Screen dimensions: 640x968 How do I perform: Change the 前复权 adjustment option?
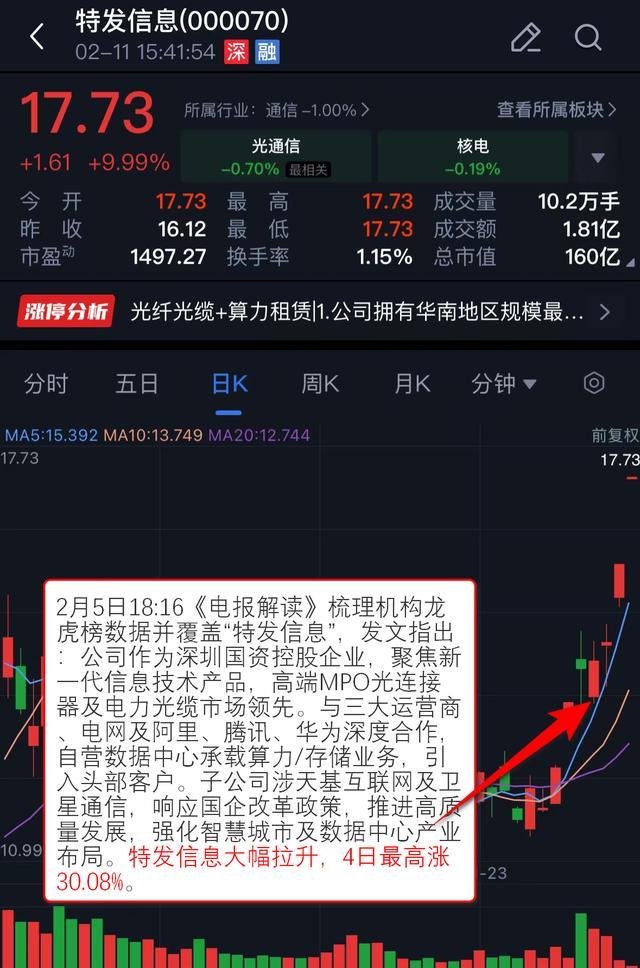614,436
